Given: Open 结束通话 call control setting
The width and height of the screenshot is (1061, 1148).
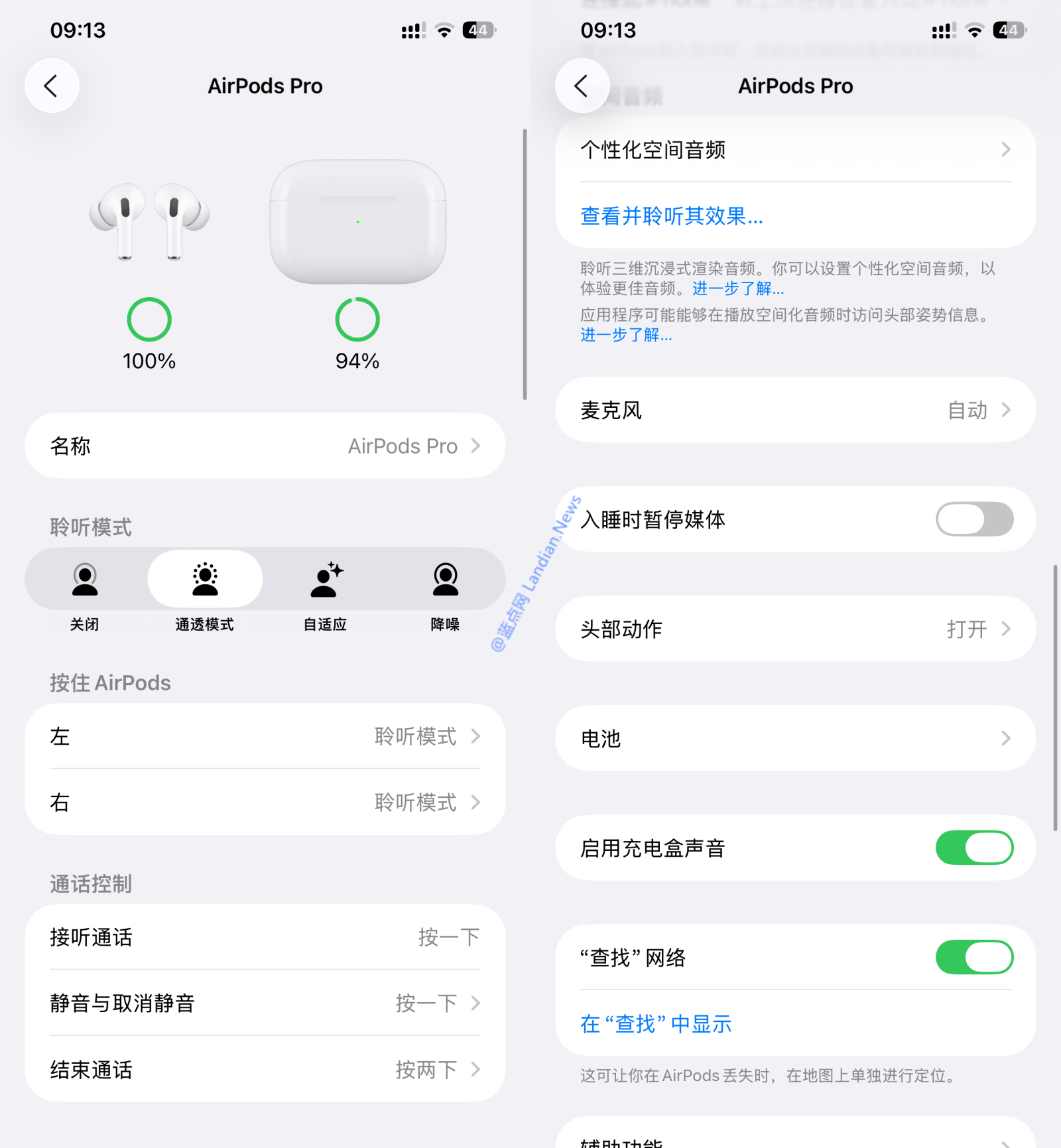Looking at the screenshot, I should 265,1069.
